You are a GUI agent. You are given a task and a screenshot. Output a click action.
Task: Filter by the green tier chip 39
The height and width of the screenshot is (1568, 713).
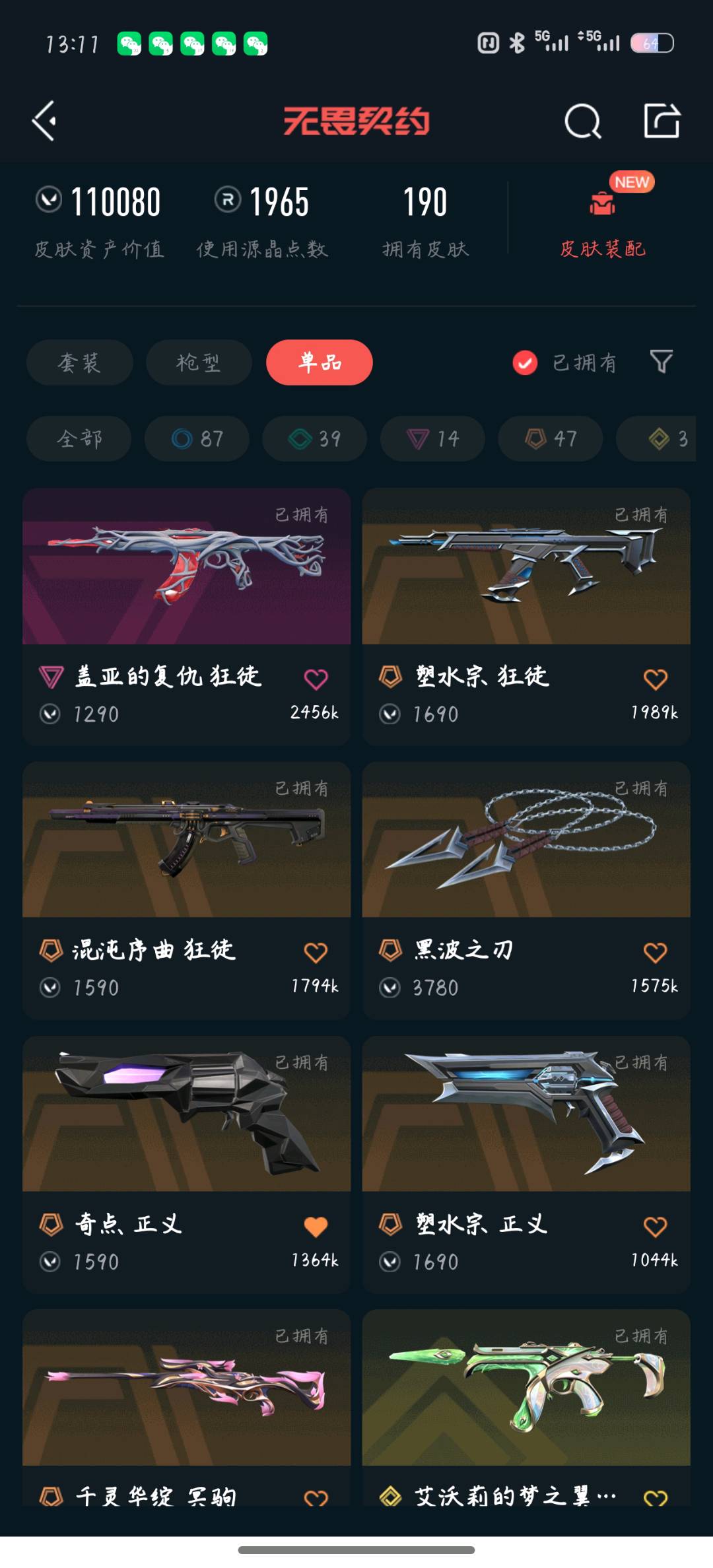coord(315,438)
